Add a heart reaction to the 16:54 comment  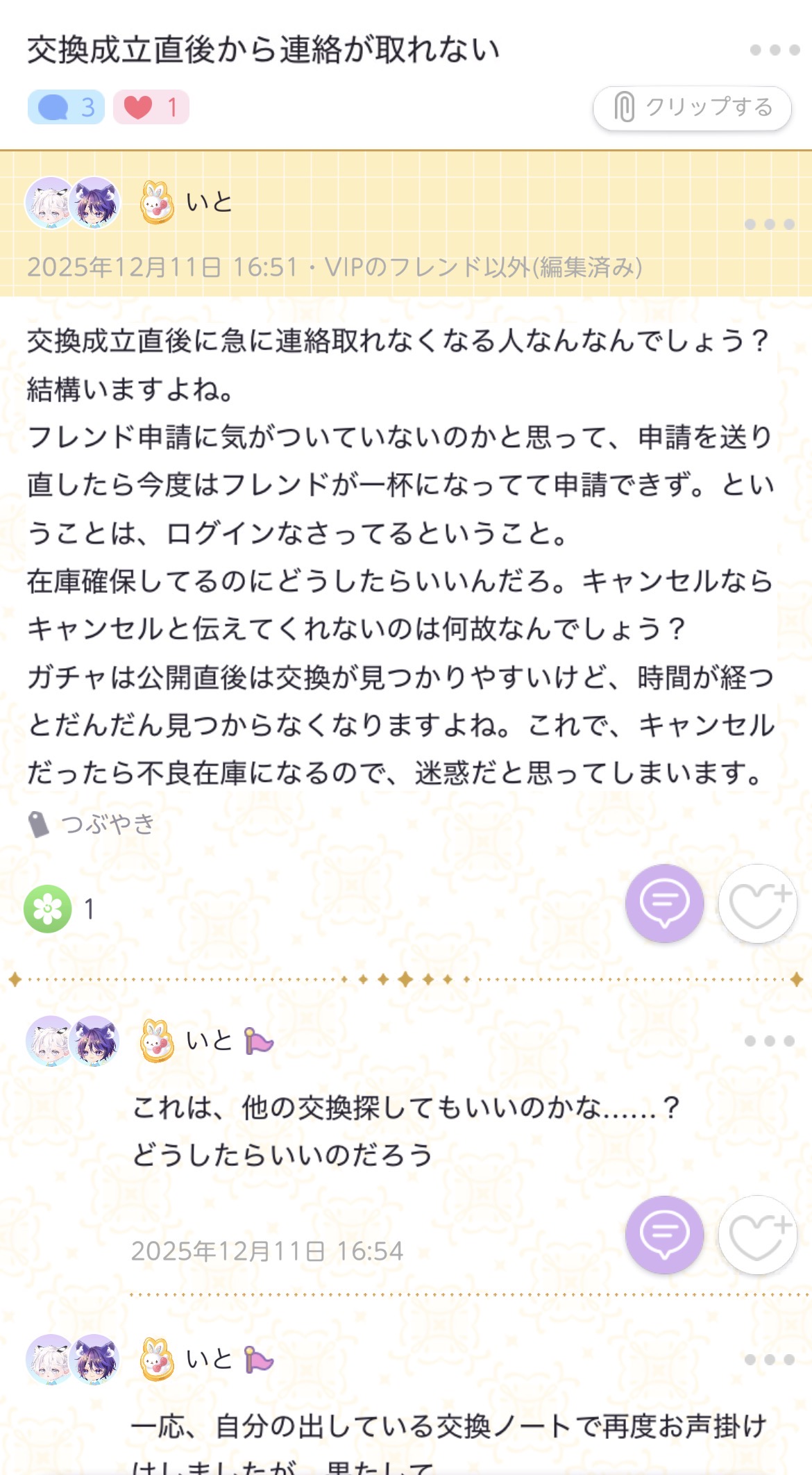tap(757, 1235)
